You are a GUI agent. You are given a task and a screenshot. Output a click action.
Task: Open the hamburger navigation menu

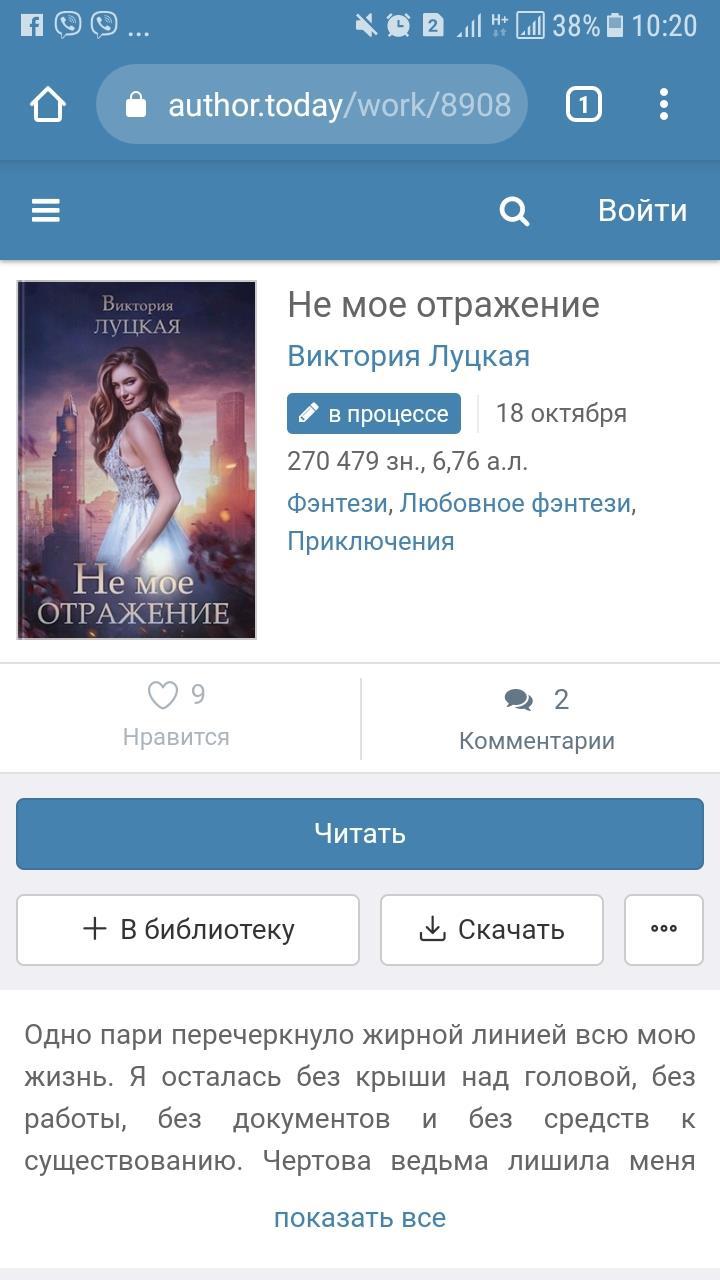(46, 210)
